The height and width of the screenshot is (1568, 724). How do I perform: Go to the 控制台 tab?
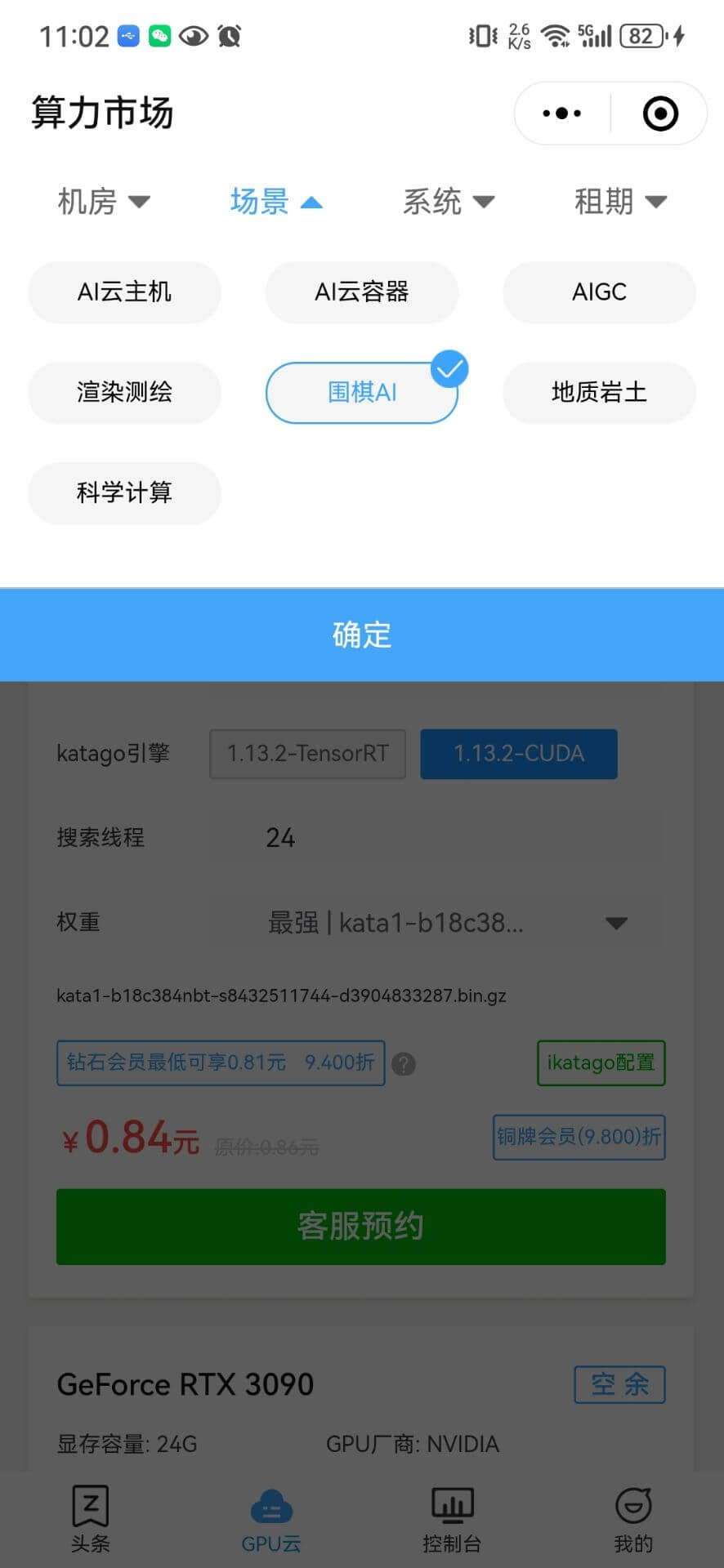452,1519
